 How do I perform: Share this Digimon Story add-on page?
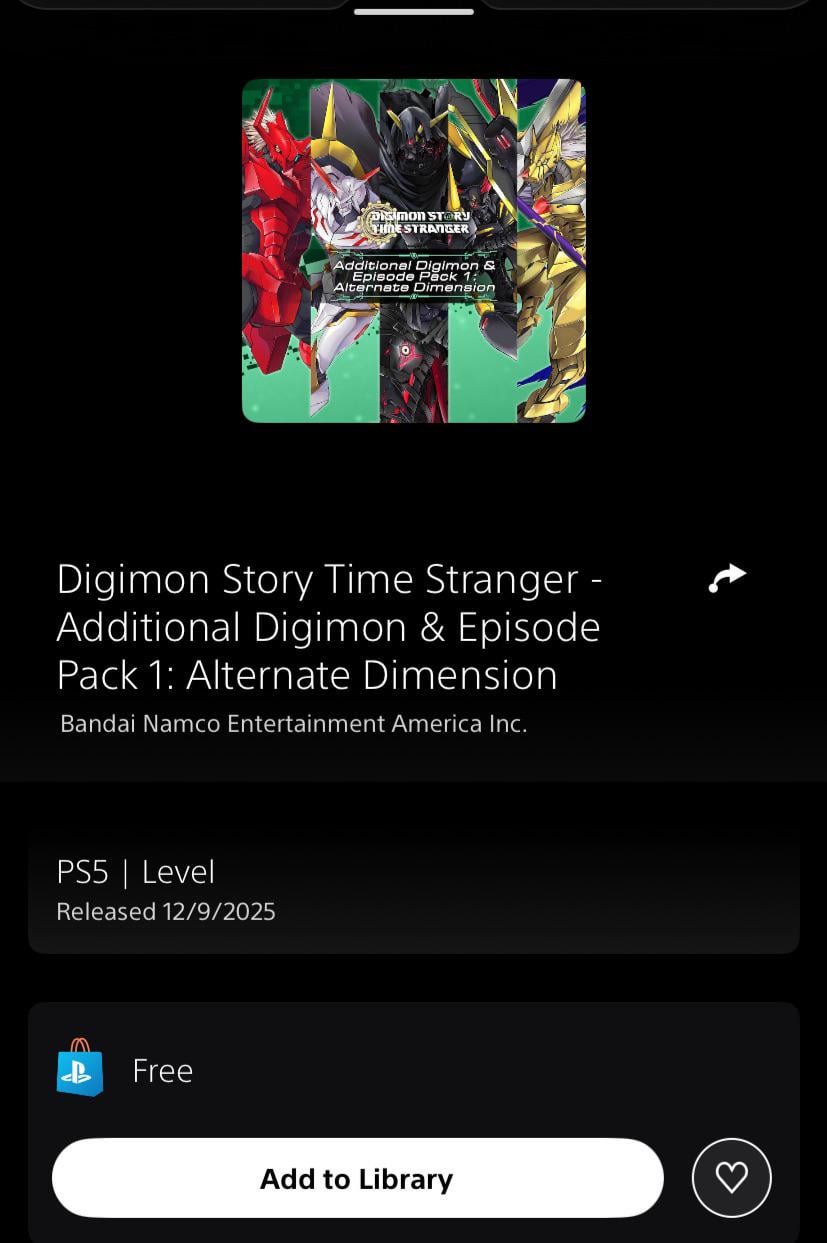point(727,578)
